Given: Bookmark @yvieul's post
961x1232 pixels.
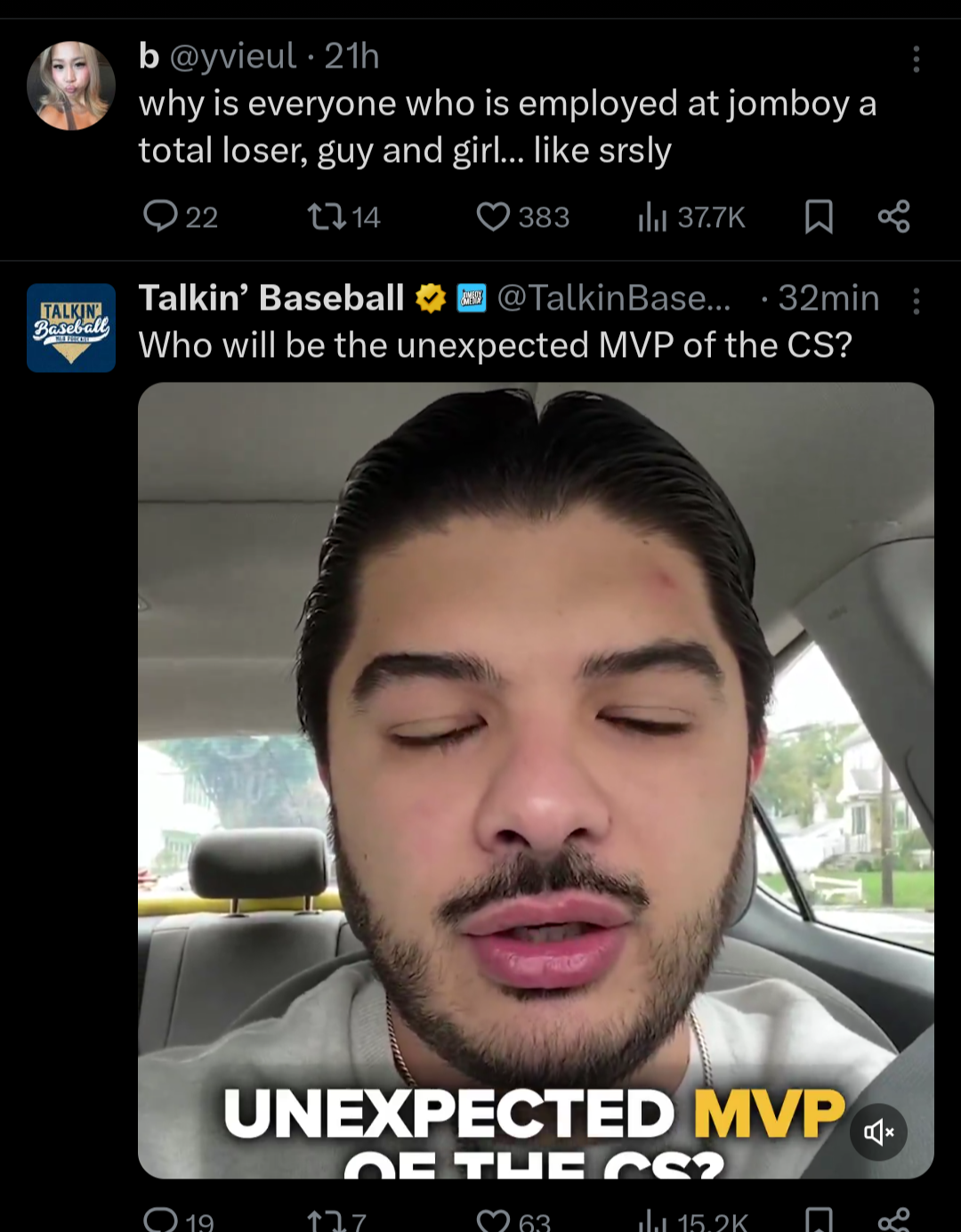Looking at the screenshot, I should pyautogui.click(x=819, y=216).
